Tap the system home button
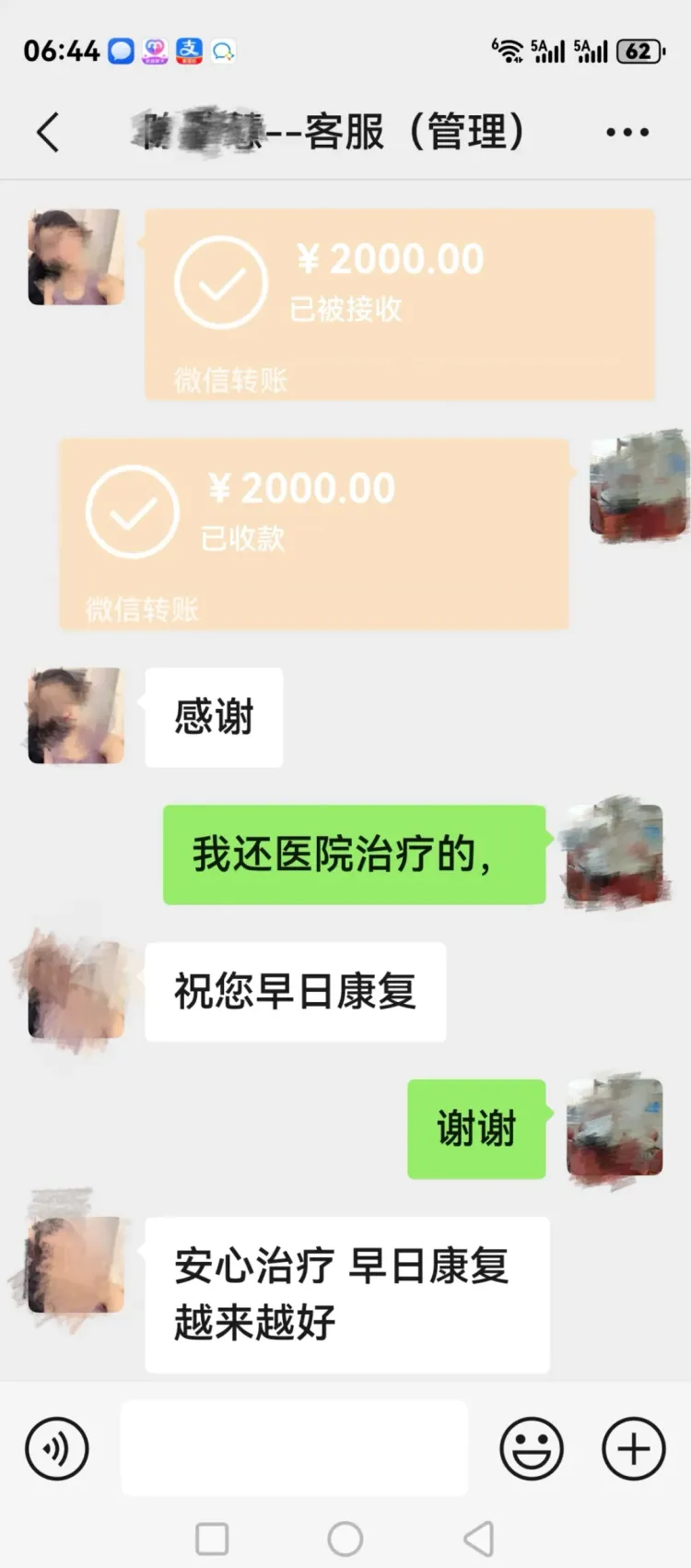The height and width of the screenshot is (1568, 691). [x=345, y=1539]
